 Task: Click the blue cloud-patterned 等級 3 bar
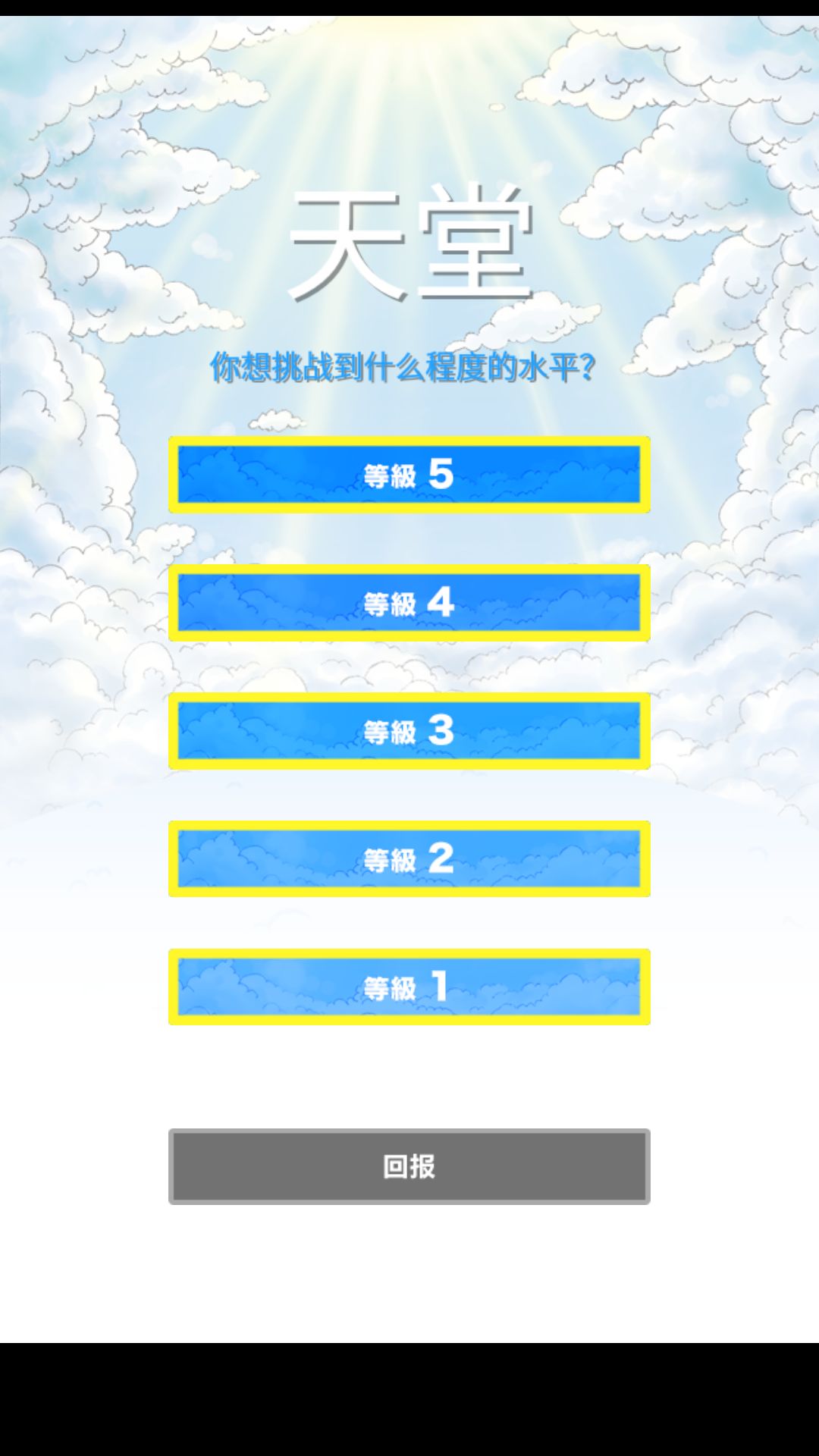(x=409, y=730)
